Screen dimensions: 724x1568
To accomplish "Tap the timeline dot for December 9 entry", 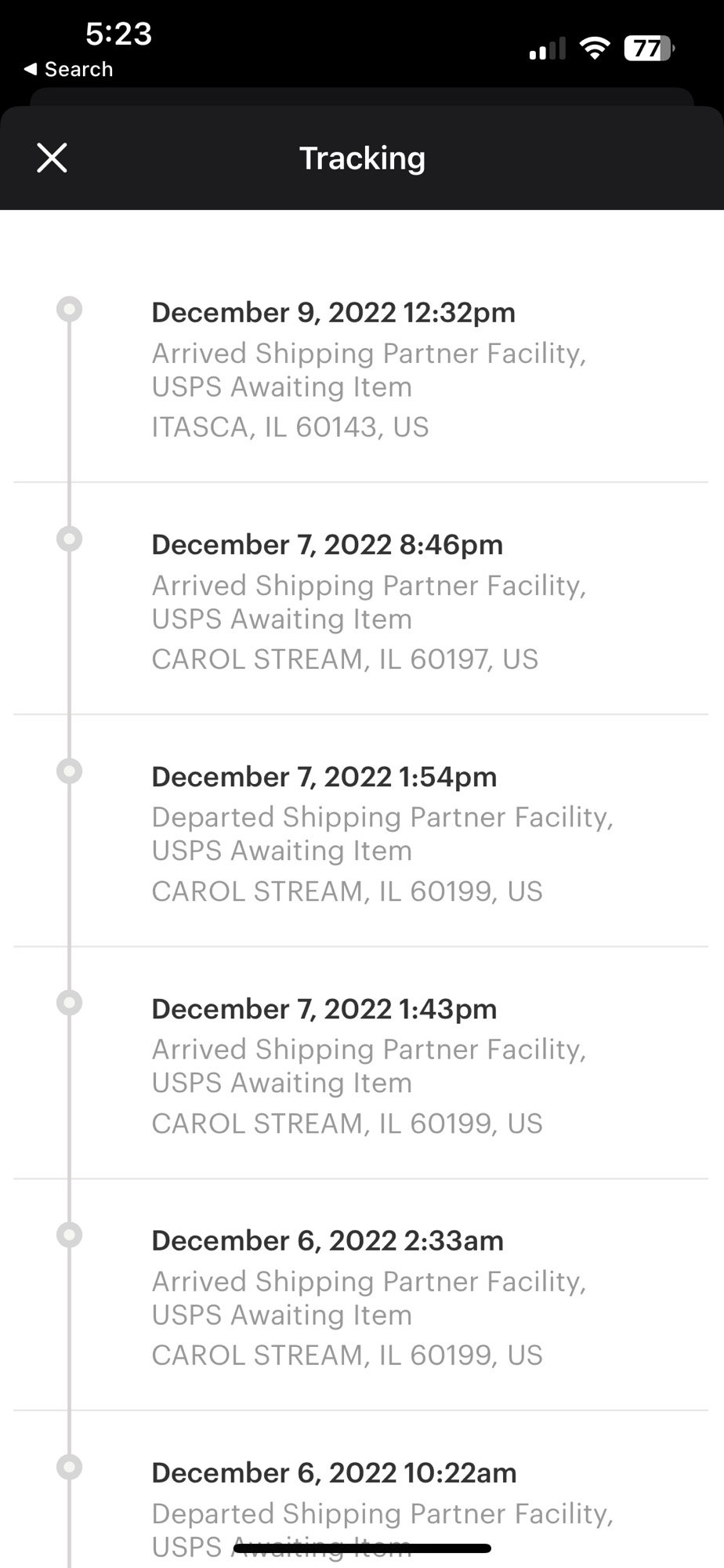I will click(x=71, y=309).
